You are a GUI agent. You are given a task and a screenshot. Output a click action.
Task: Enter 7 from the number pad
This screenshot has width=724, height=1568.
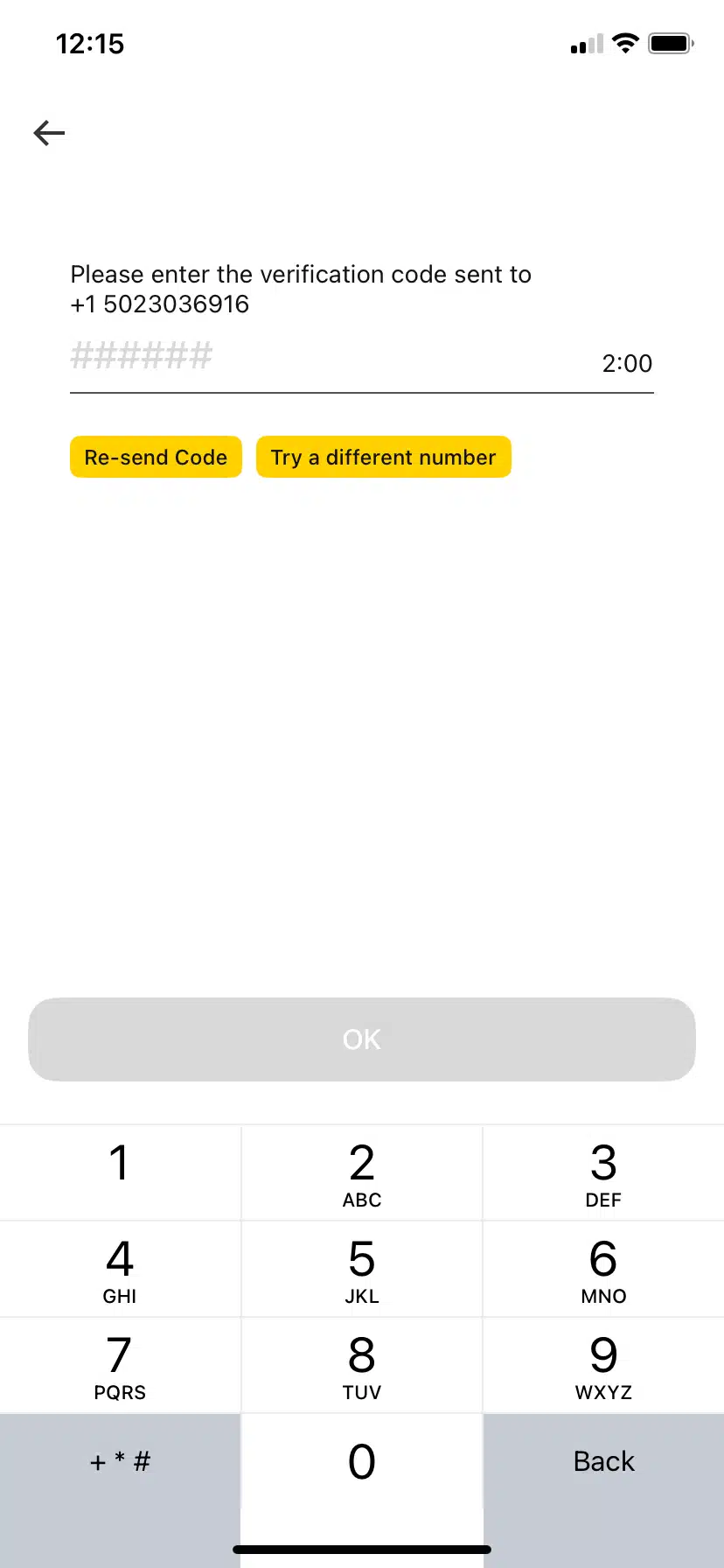click(120, 1365)
